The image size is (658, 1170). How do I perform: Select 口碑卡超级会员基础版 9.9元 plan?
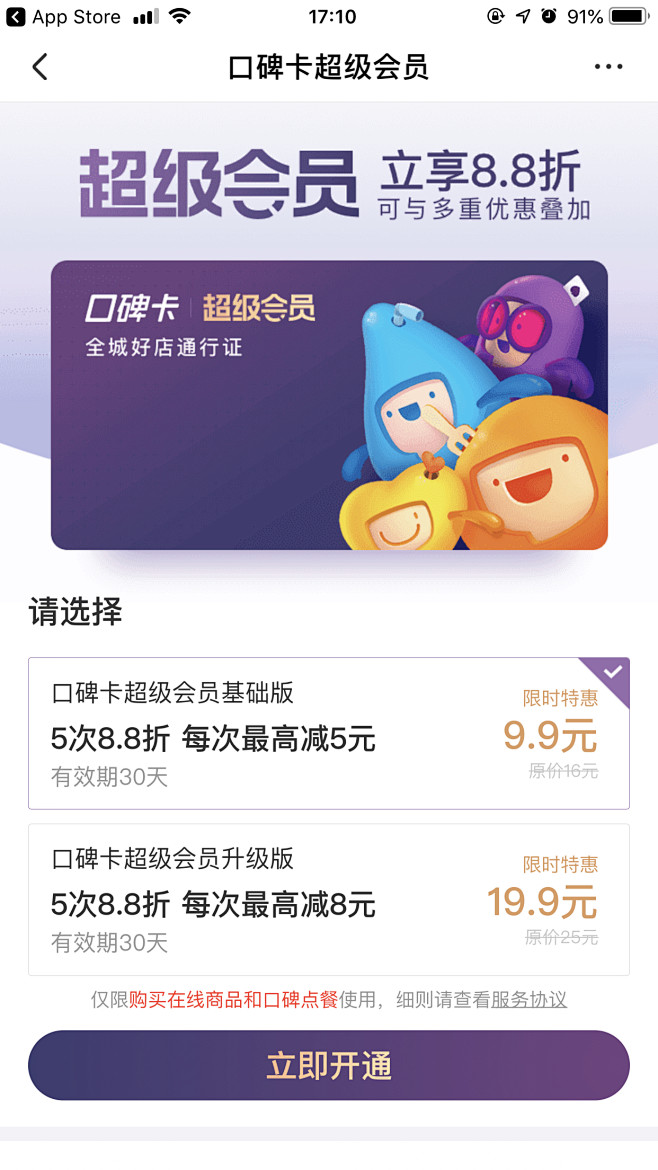click(329, 733)
